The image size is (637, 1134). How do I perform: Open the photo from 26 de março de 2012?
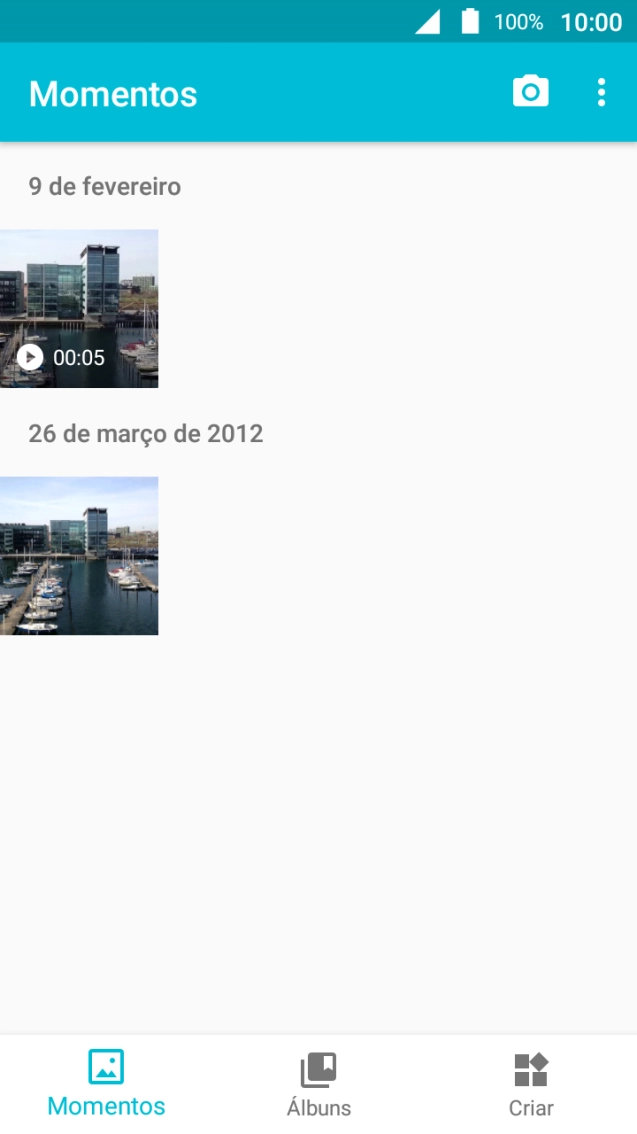point(79,555)
